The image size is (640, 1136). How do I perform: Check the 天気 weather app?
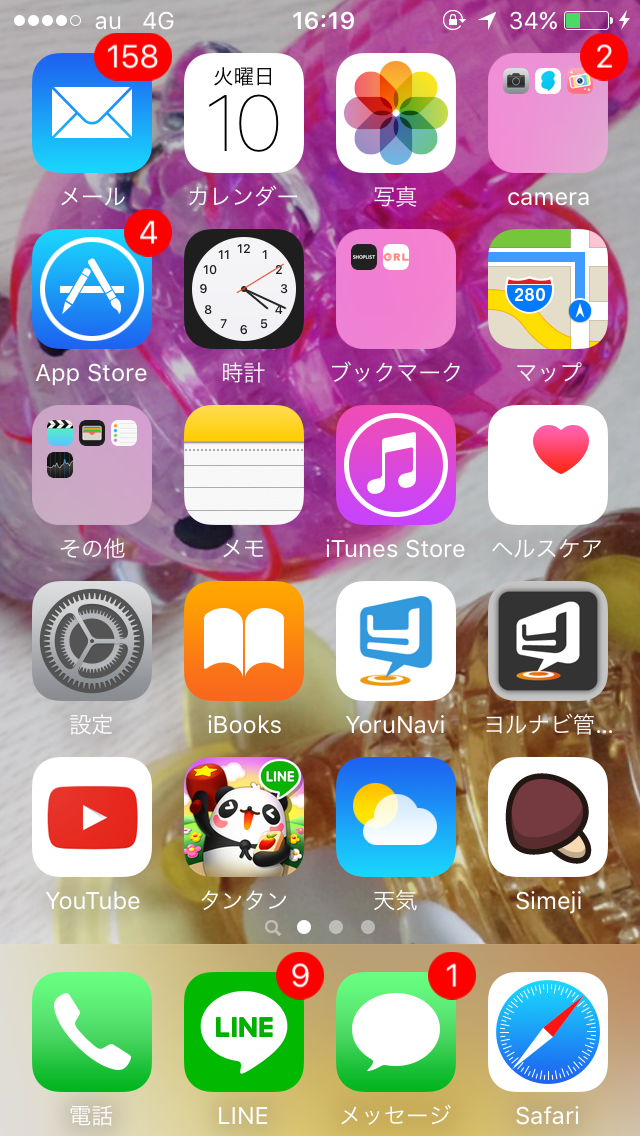tap(396, 817)
